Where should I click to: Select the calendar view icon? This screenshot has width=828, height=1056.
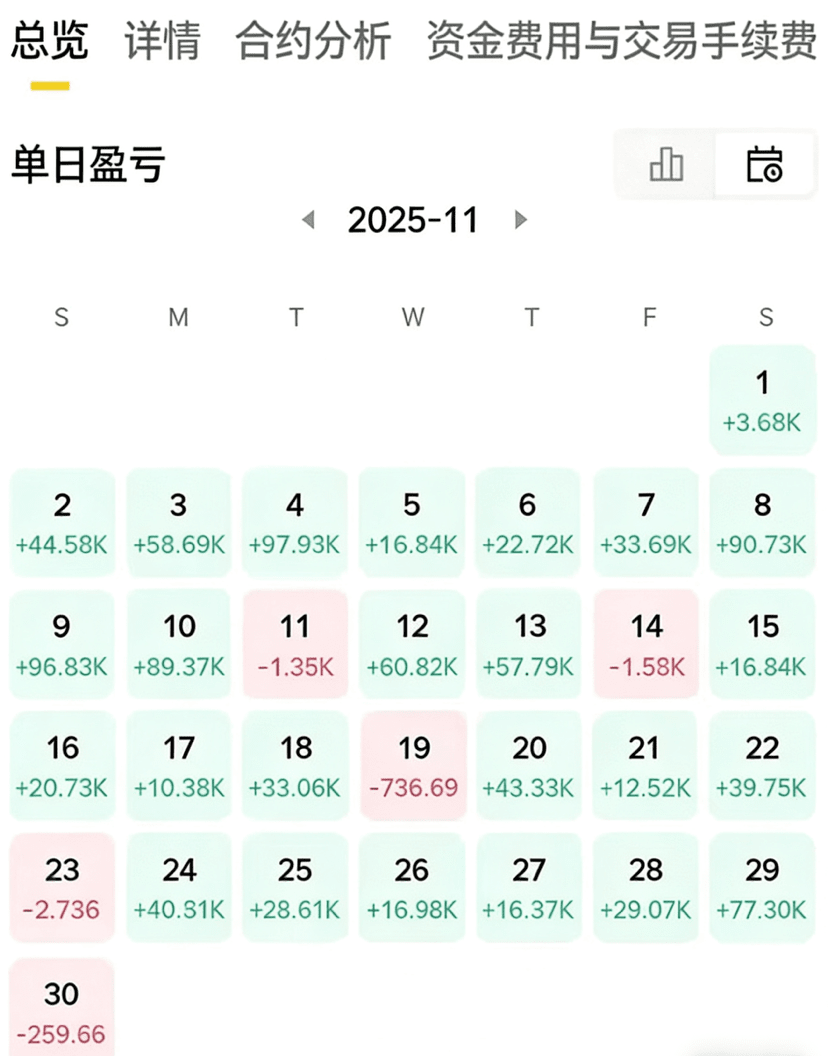click(765, 164)
